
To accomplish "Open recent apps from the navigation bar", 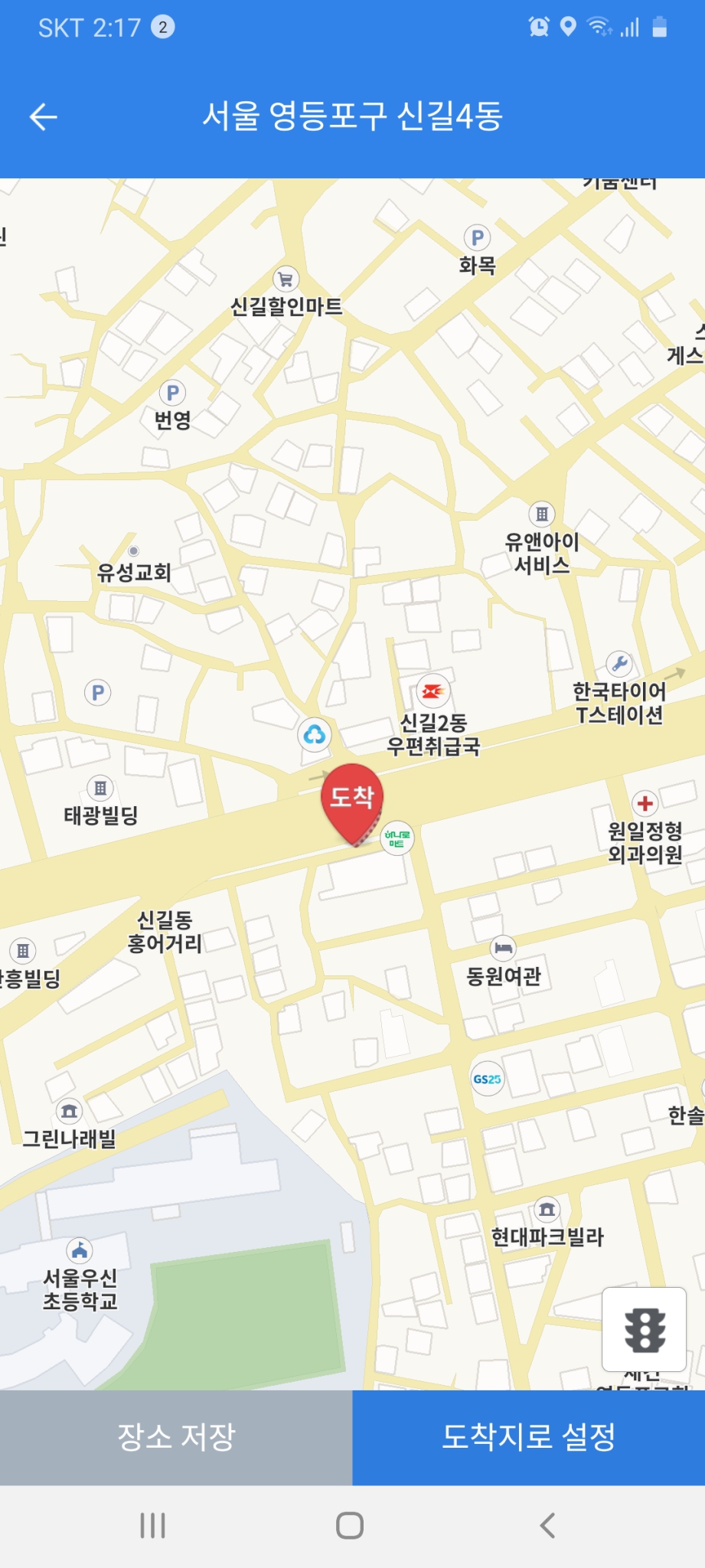I will pos(152,1526).
